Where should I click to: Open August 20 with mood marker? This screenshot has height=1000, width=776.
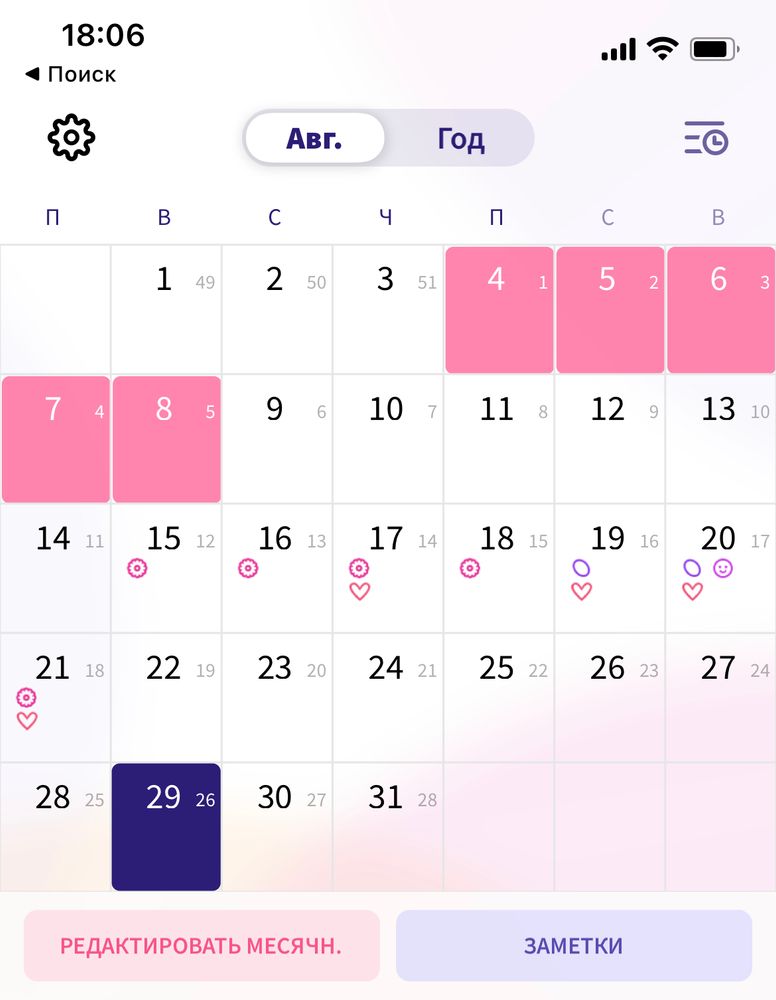click(720, 567)
